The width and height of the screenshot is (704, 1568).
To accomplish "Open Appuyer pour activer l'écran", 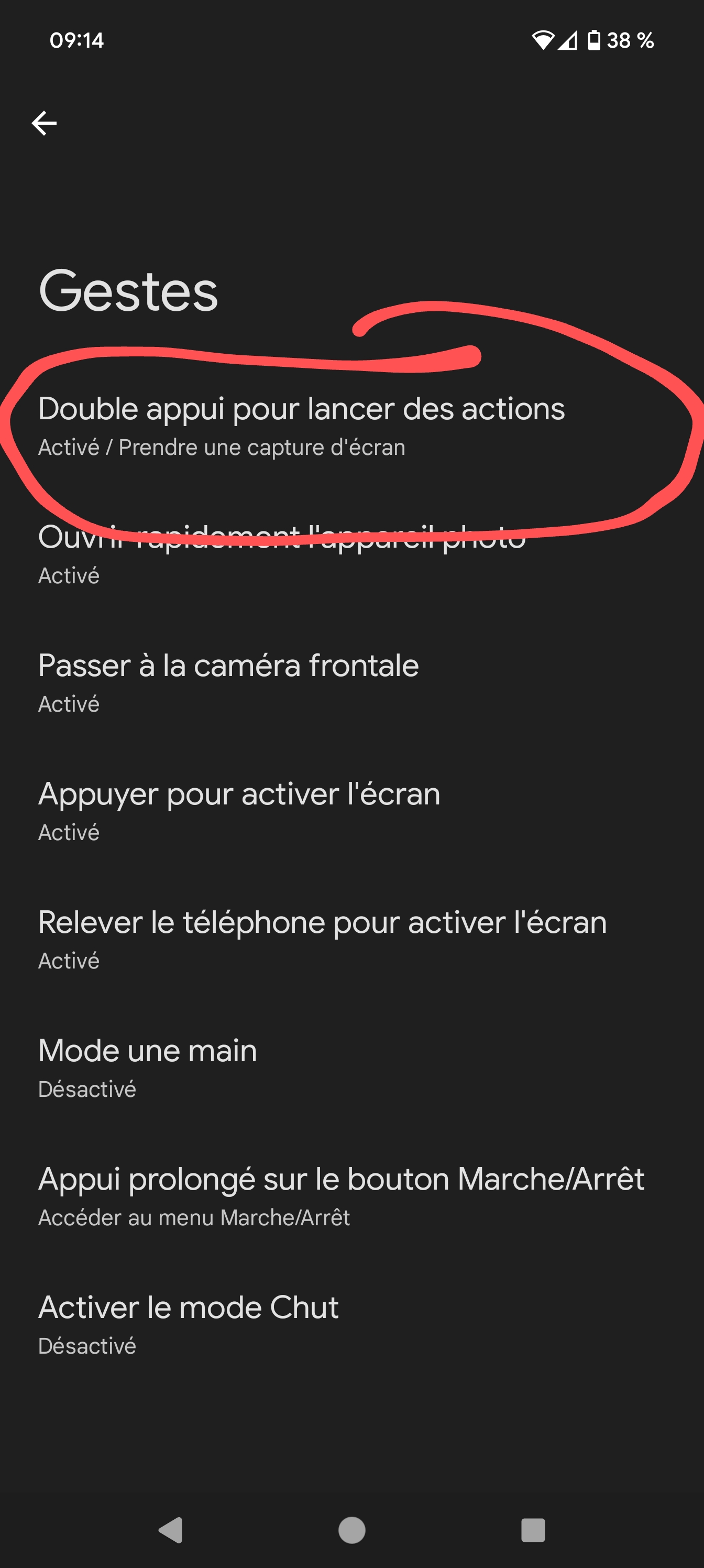I will pos(238,810).
